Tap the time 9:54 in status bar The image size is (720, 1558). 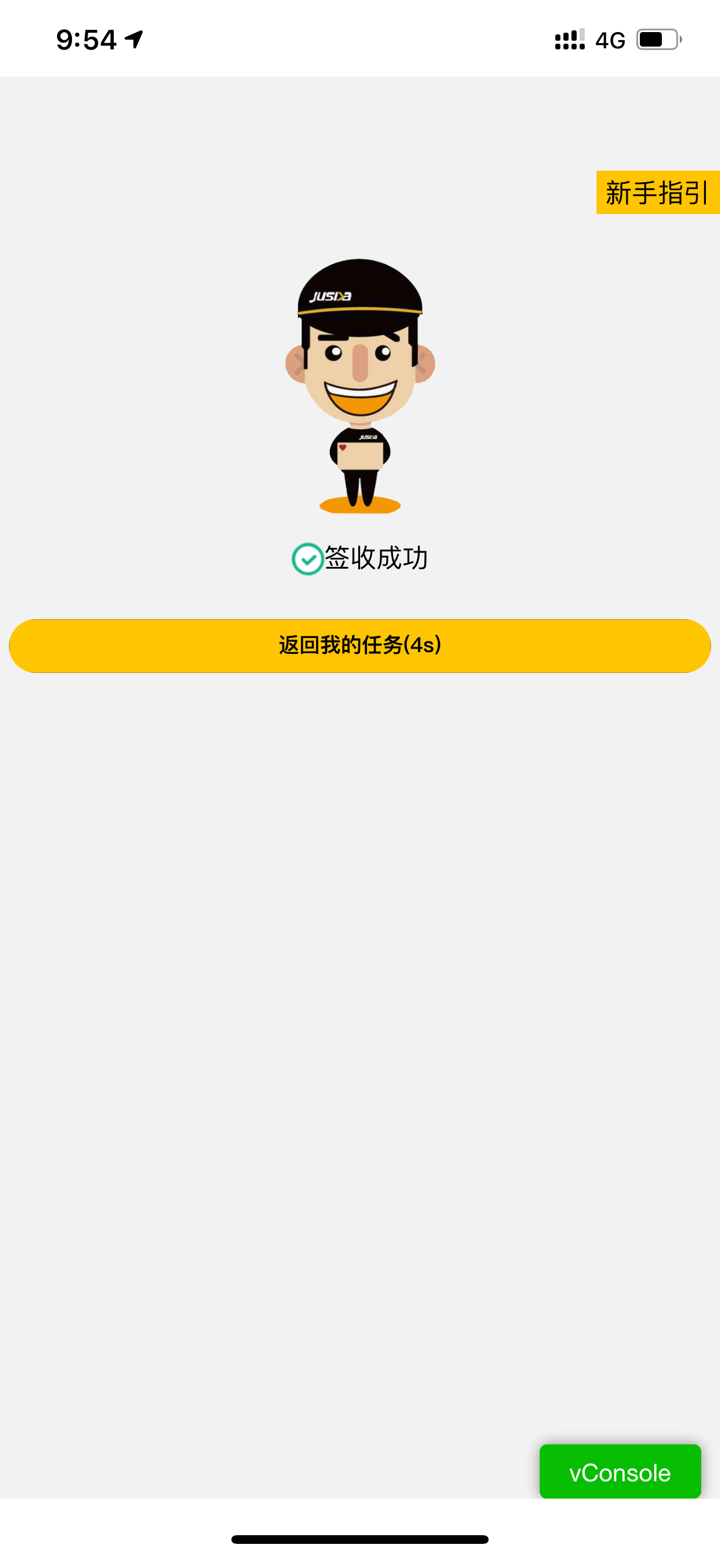85,37
